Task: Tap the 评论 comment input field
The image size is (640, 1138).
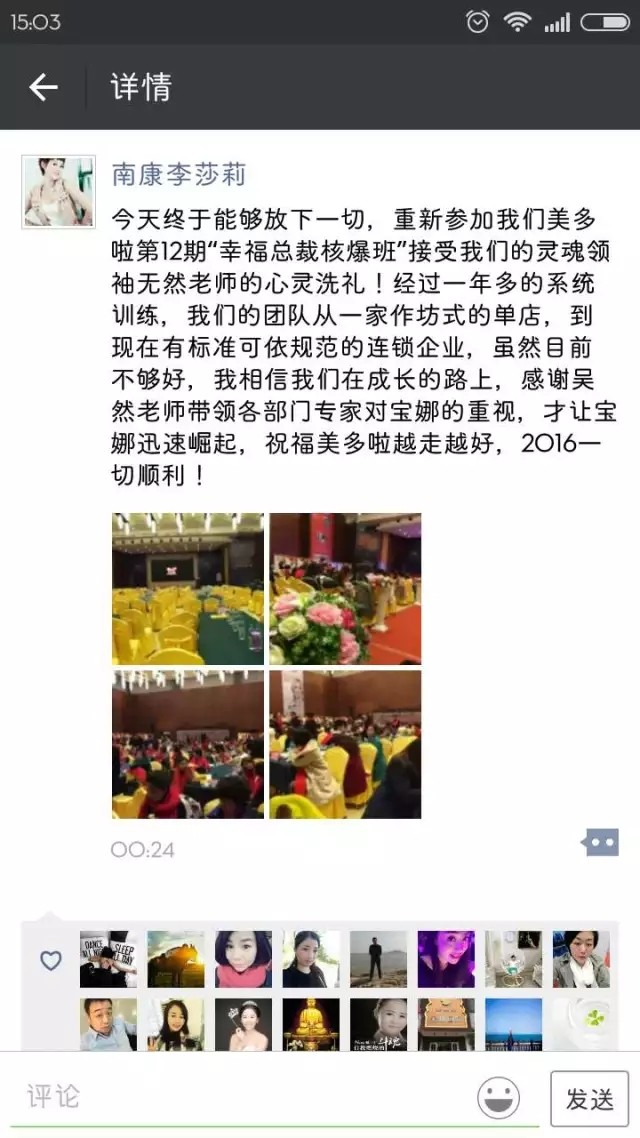Action: (x=240, y=1097)
